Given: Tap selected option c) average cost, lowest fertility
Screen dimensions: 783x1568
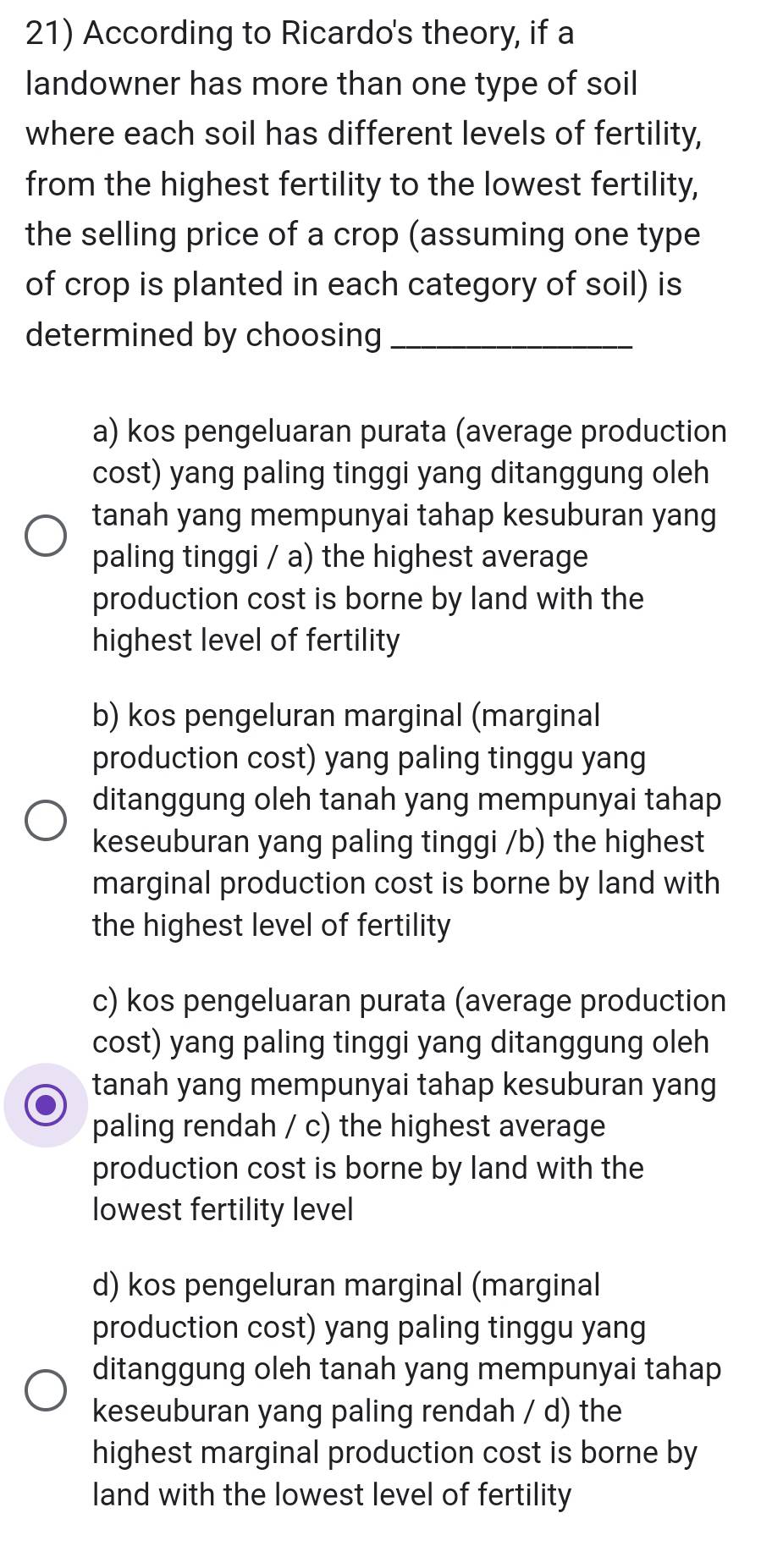Looking at the screenshot, I should pyautogui.click(x=46, y=1105).
